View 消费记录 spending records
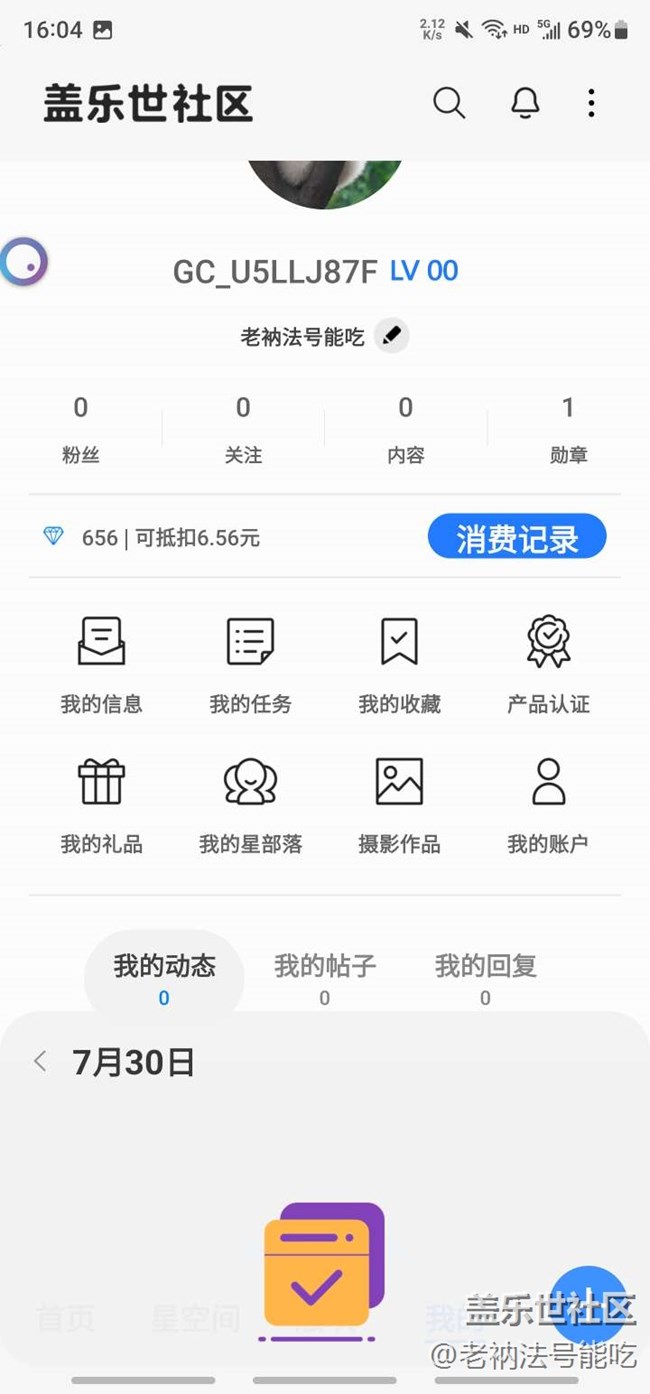The height and width of the screenshot is (1394, 650). coord(517,538)
